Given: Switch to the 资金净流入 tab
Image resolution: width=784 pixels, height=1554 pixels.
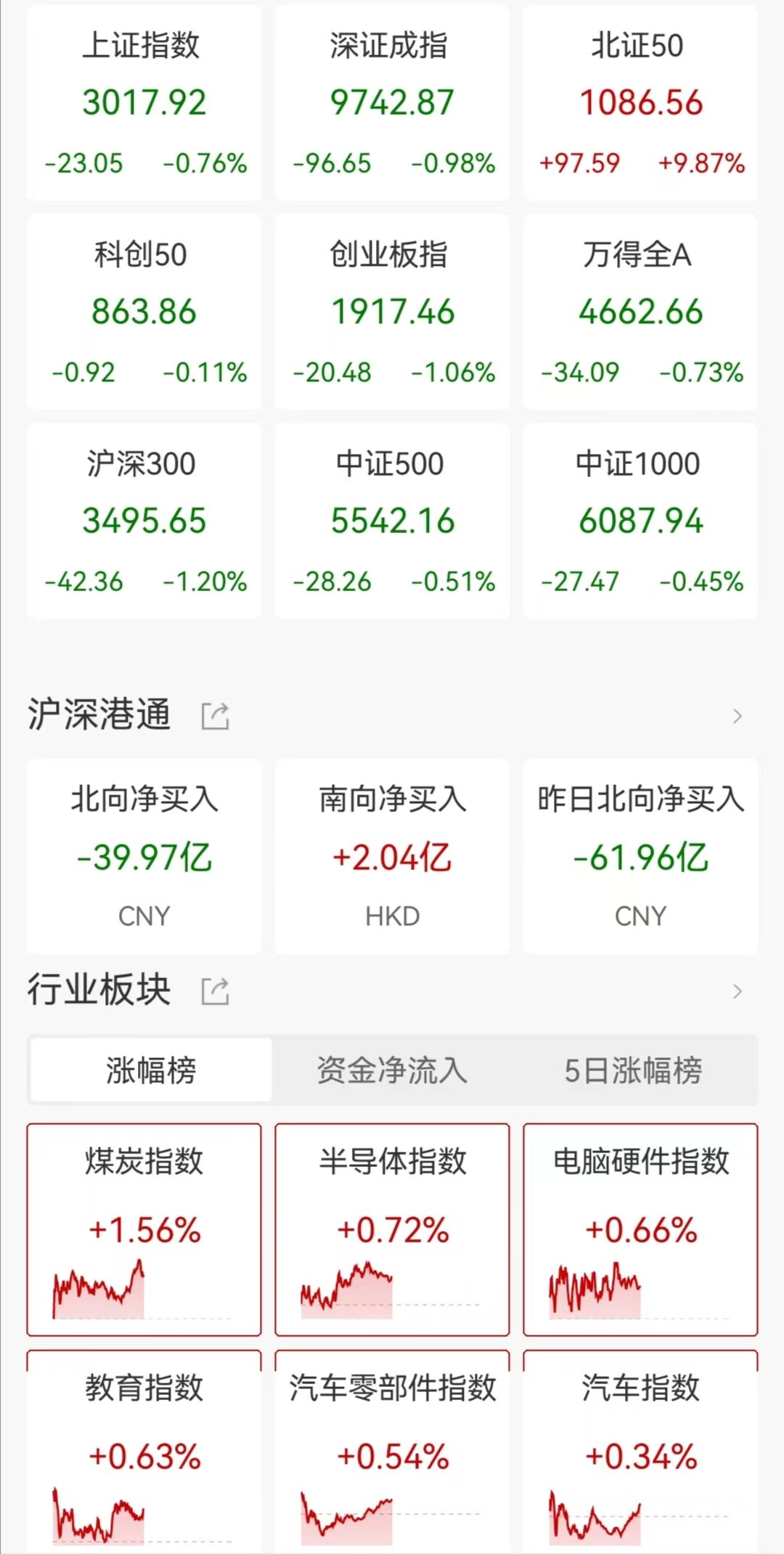Looking at the screenshot, I should coord(392,1070).
